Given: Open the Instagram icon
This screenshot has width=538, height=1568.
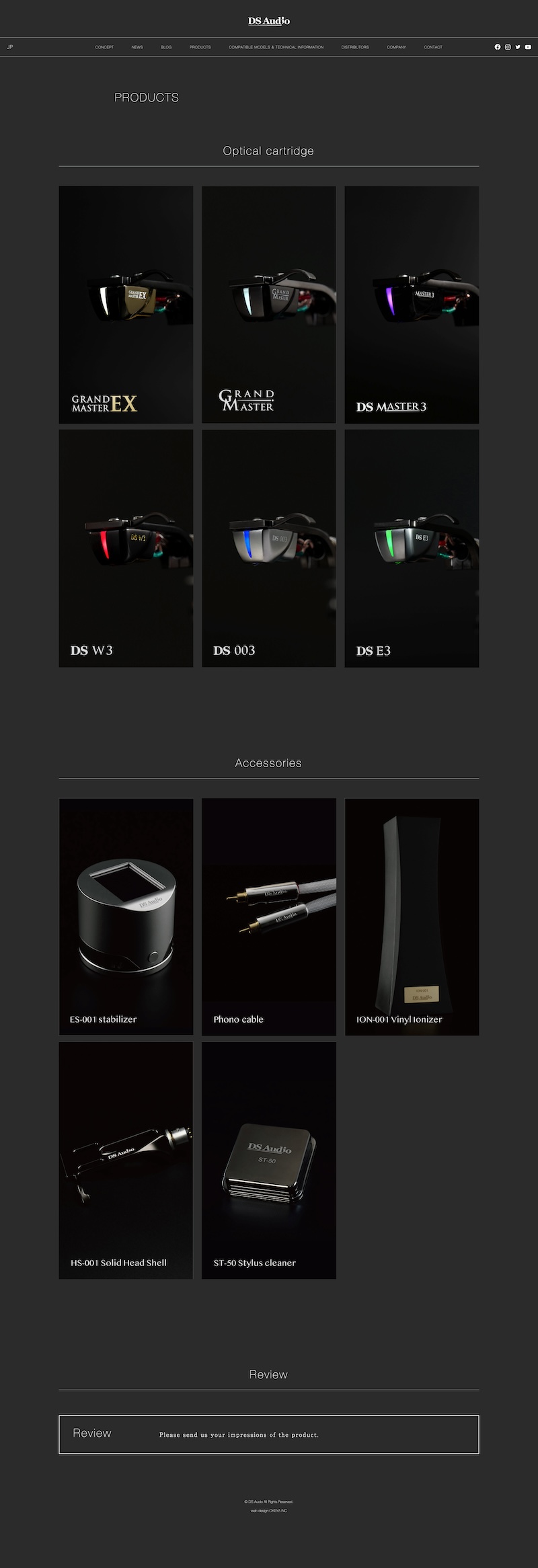Looking at the screenshot, I should click(x=508, y=47).
